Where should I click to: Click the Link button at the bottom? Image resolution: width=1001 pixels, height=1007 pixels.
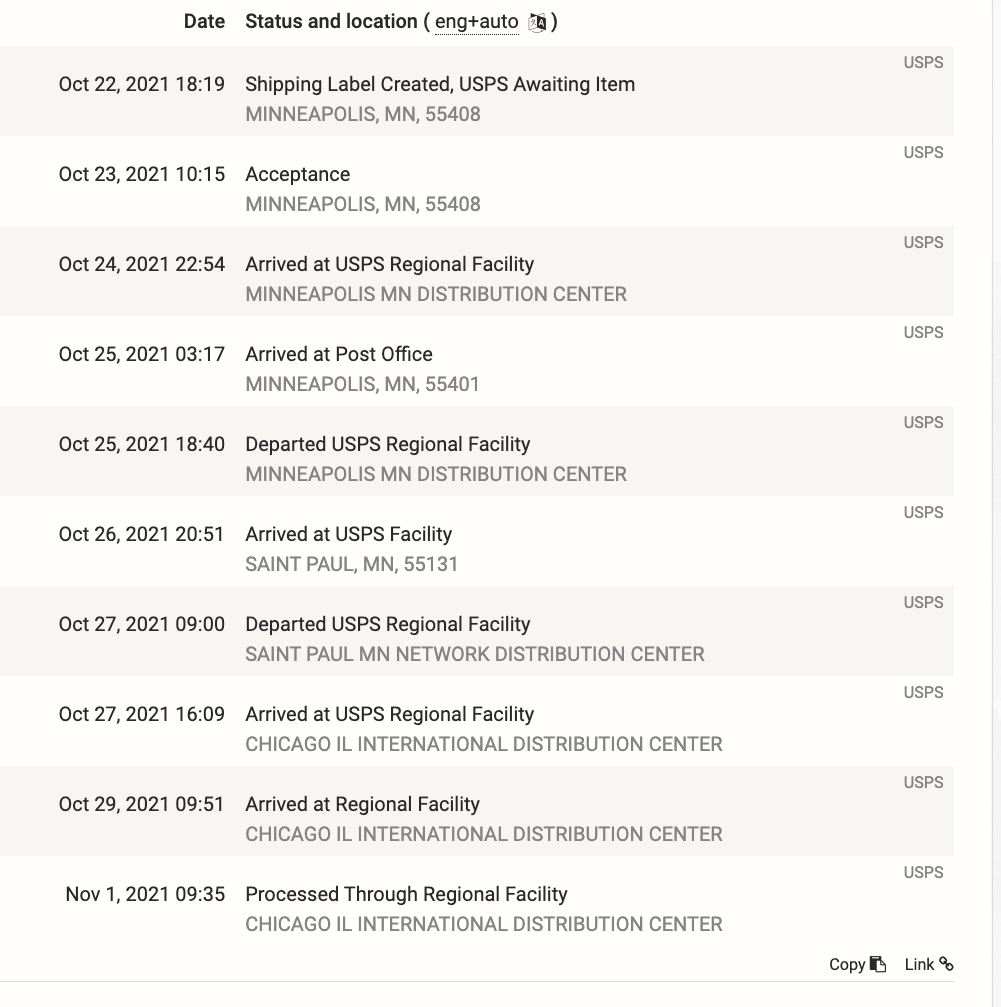[919, 964]
